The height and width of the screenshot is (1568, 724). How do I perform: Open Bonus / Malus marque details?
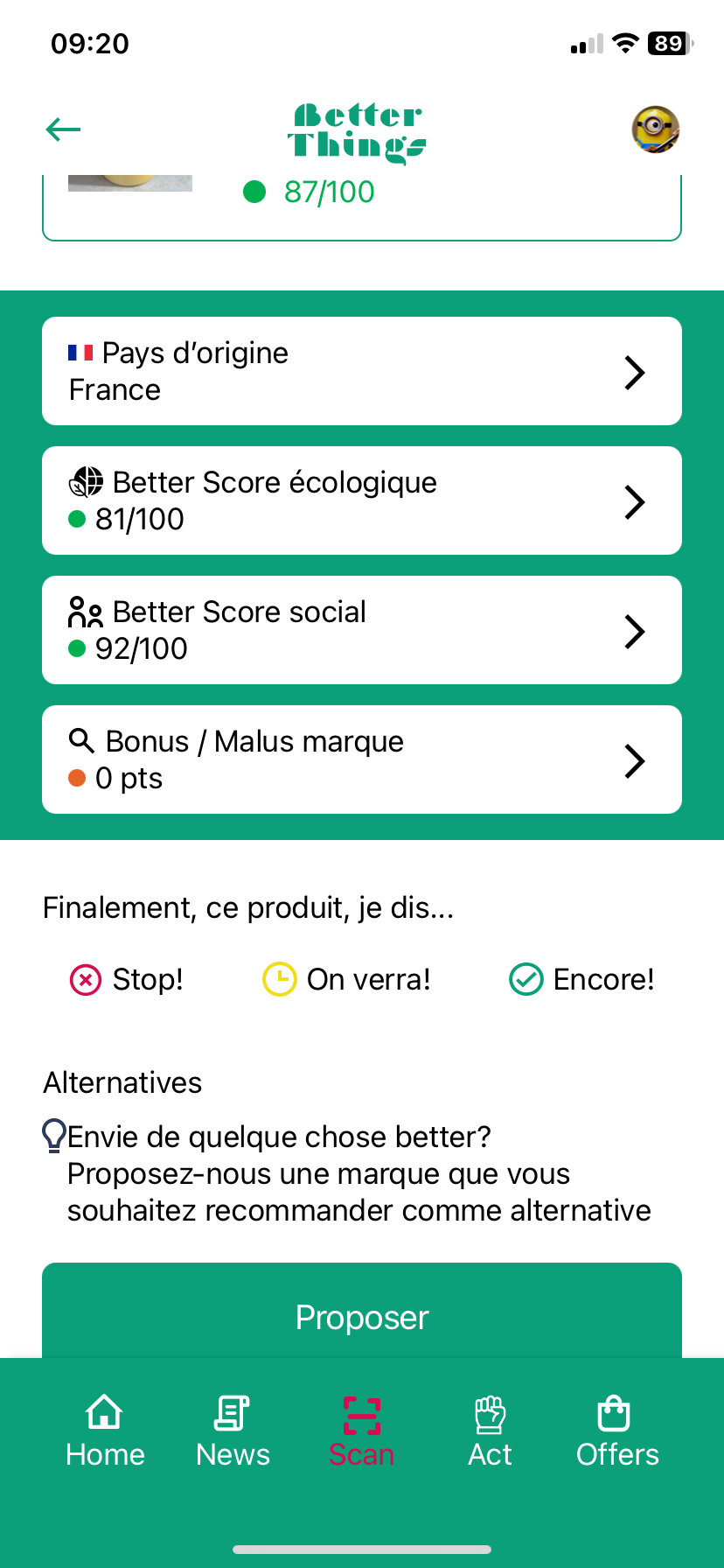361,759
